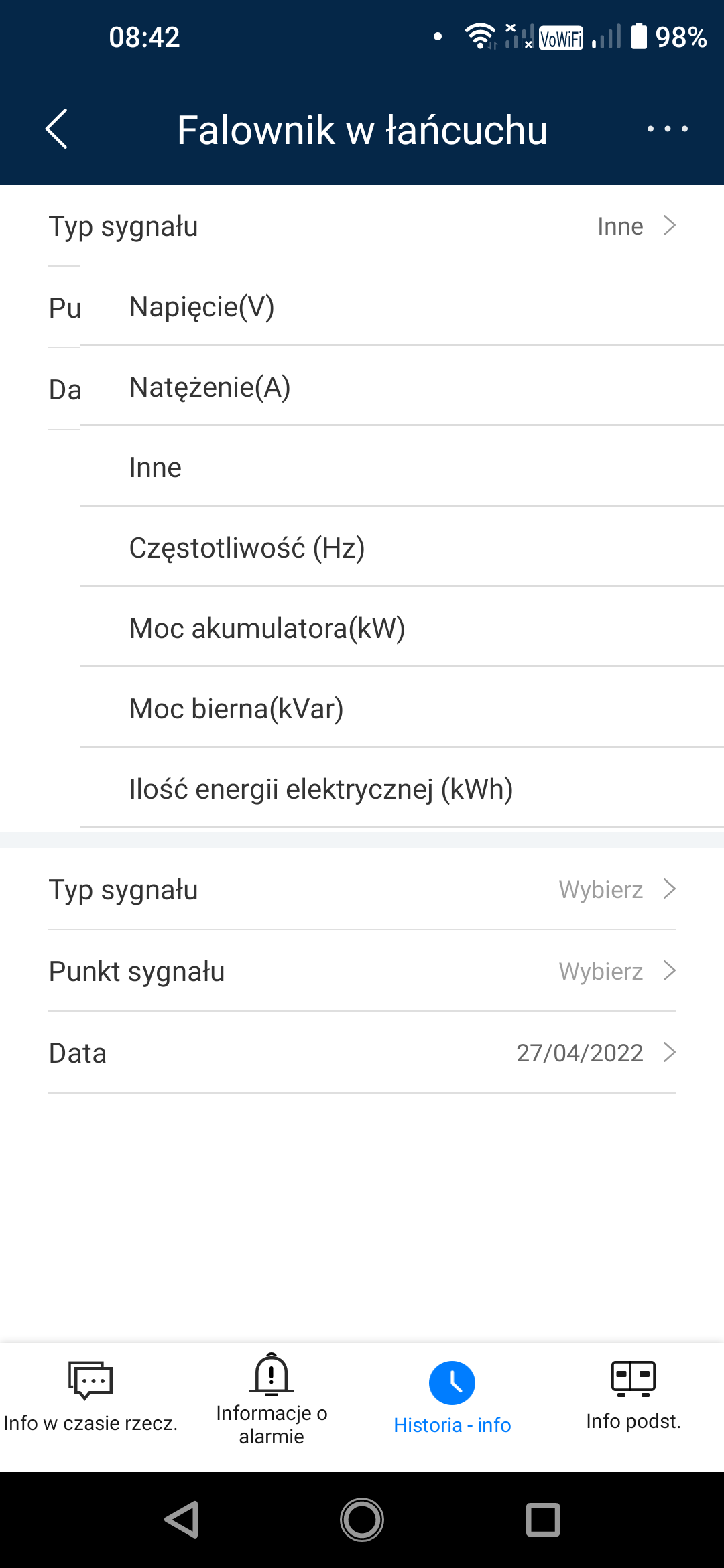Pick Ilość energii elektrycznej (kWh)
Screen dimensions: 724x1568
(402, 789)
